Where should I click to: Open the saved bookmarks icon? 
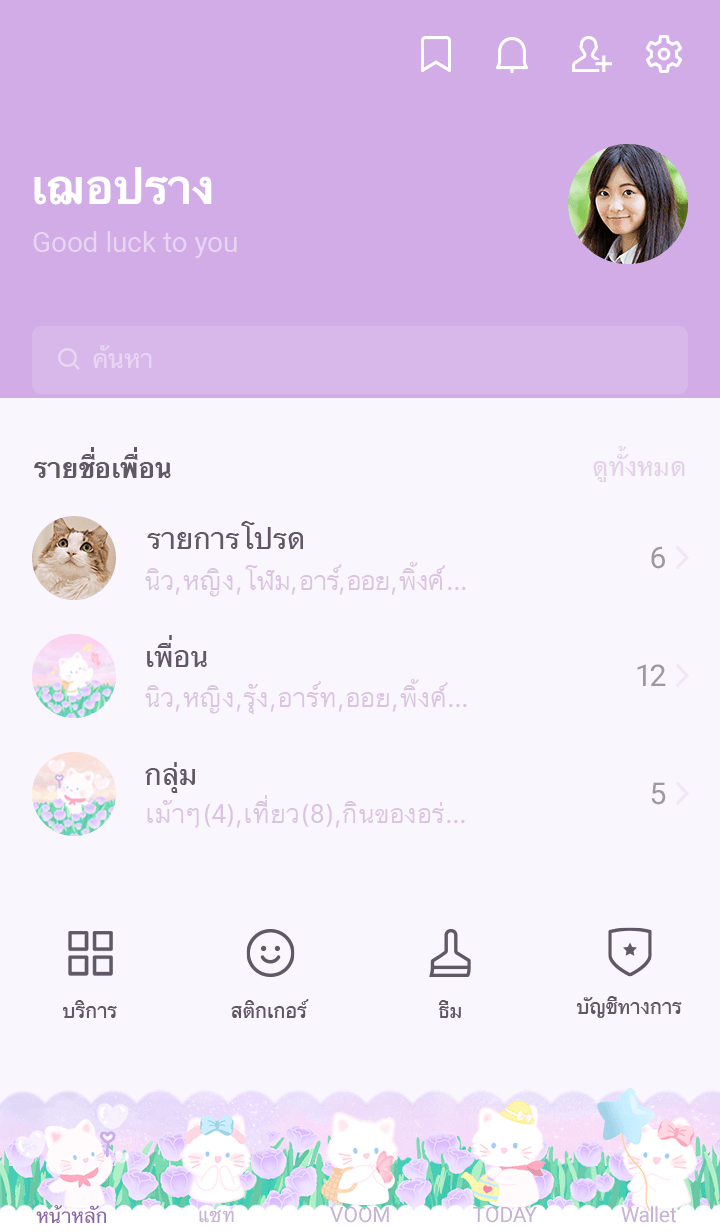[x=436, y=55]
